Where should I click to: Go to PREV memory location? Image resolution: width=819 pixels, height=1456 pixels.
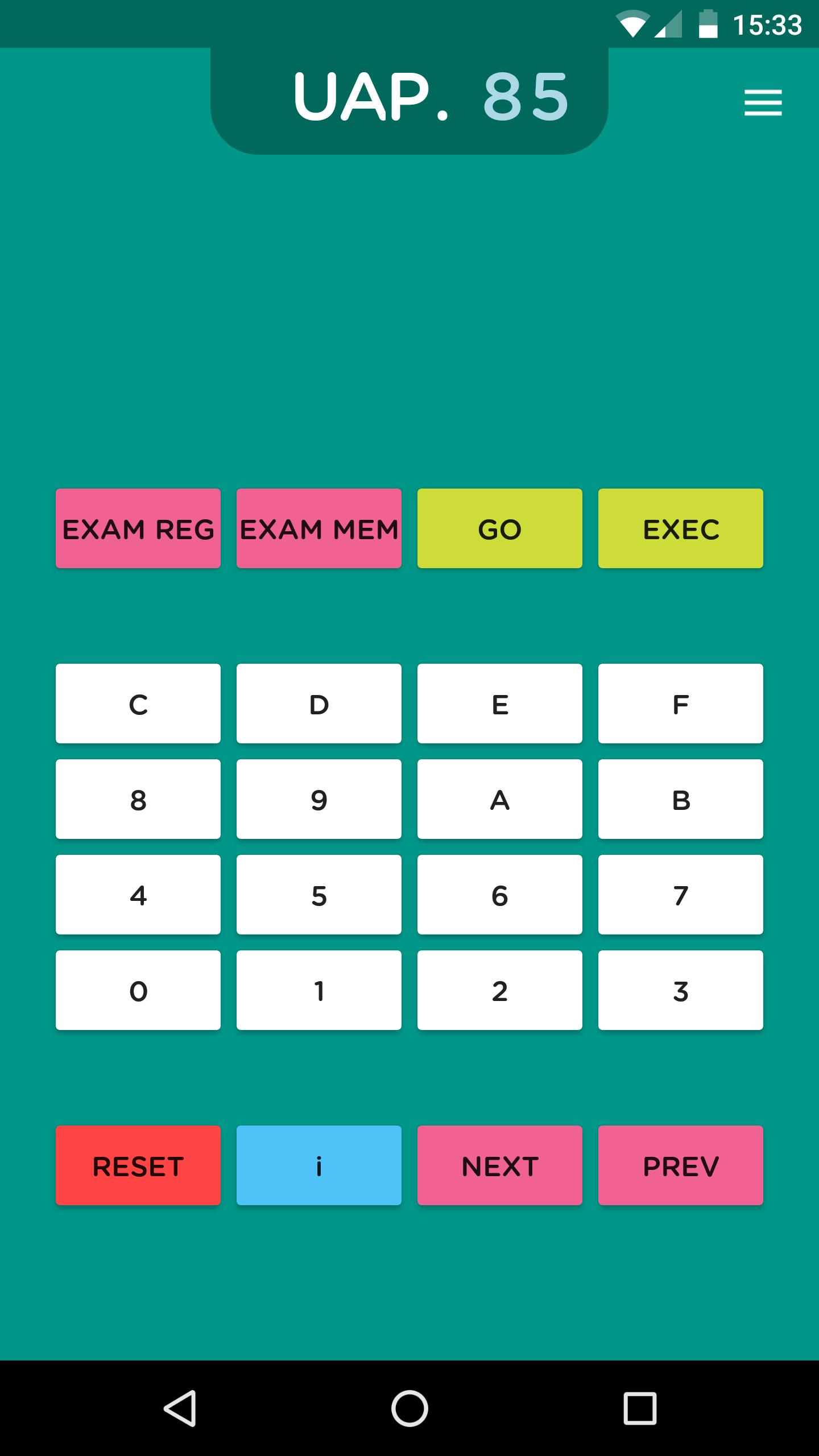(681, 1165)
